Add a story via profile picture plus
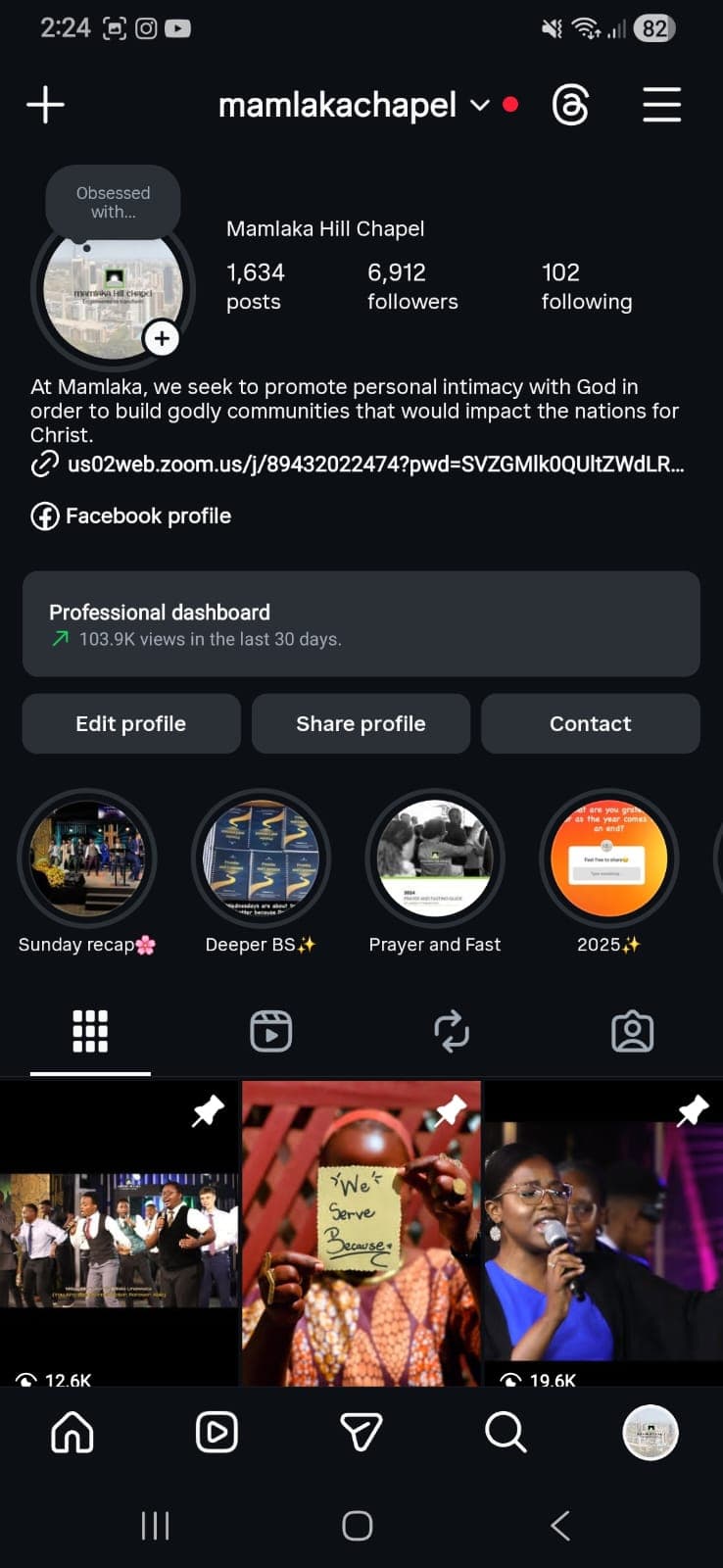This screenshot has width=723, height=1568. (162, 339)
